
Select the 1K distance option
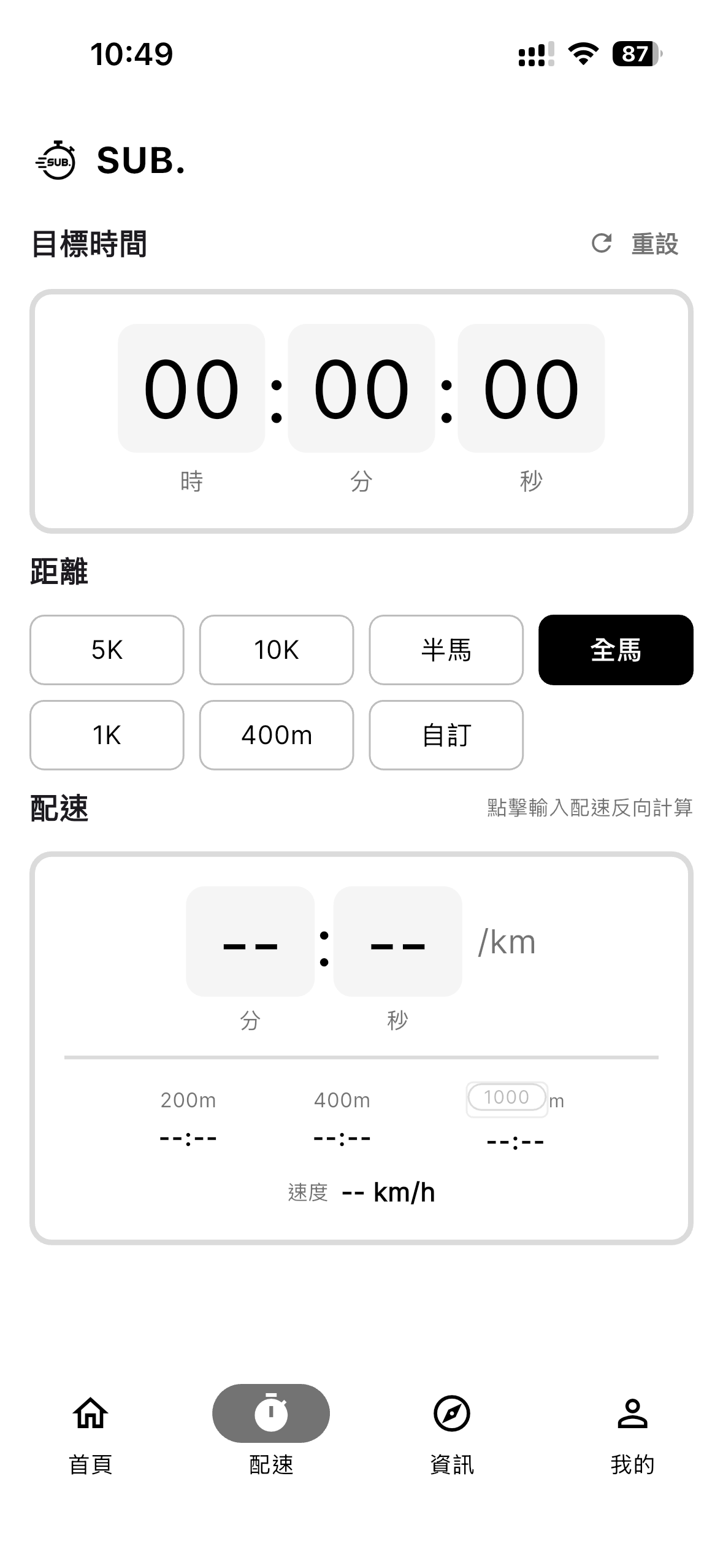tap(106, 734)
